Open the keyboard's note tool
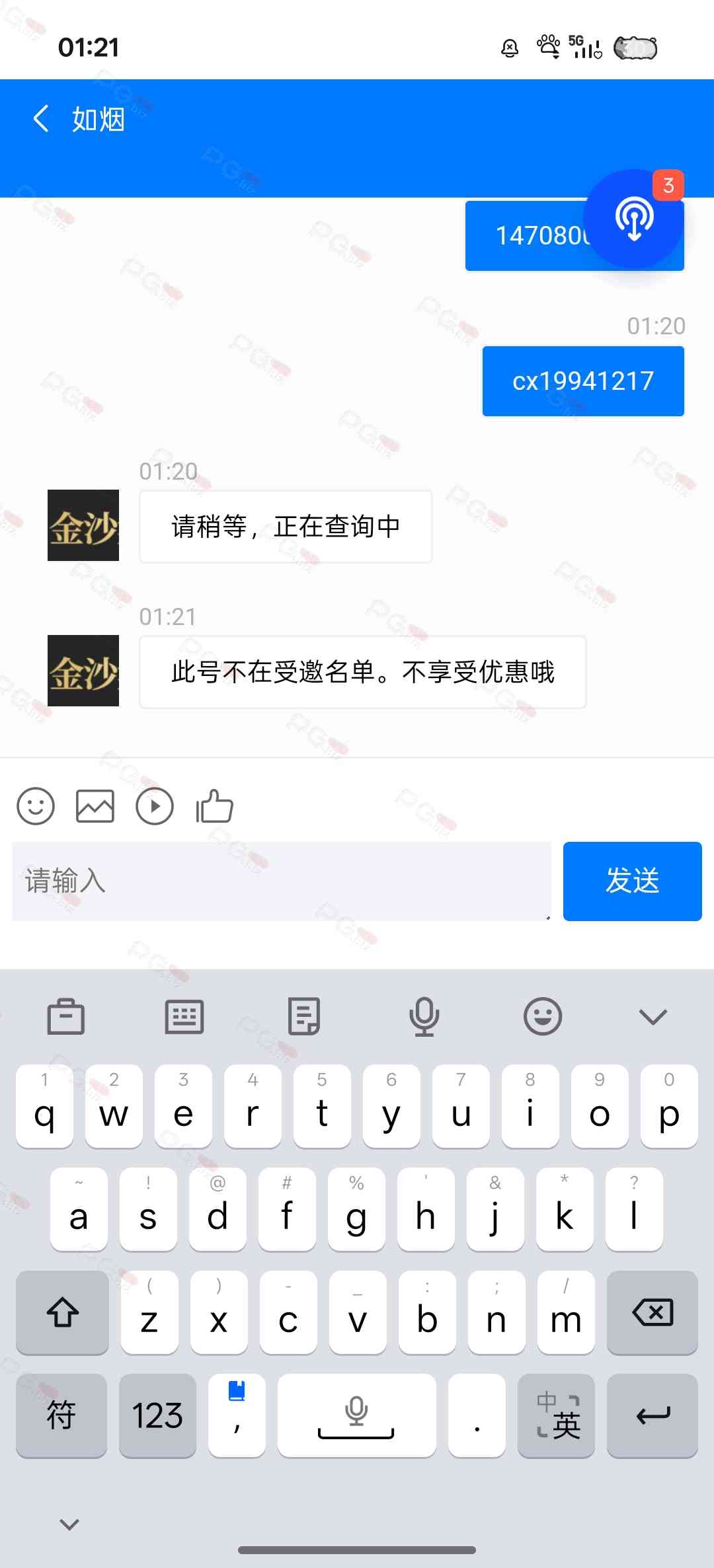714x1568 pixels. [304, 1016]
